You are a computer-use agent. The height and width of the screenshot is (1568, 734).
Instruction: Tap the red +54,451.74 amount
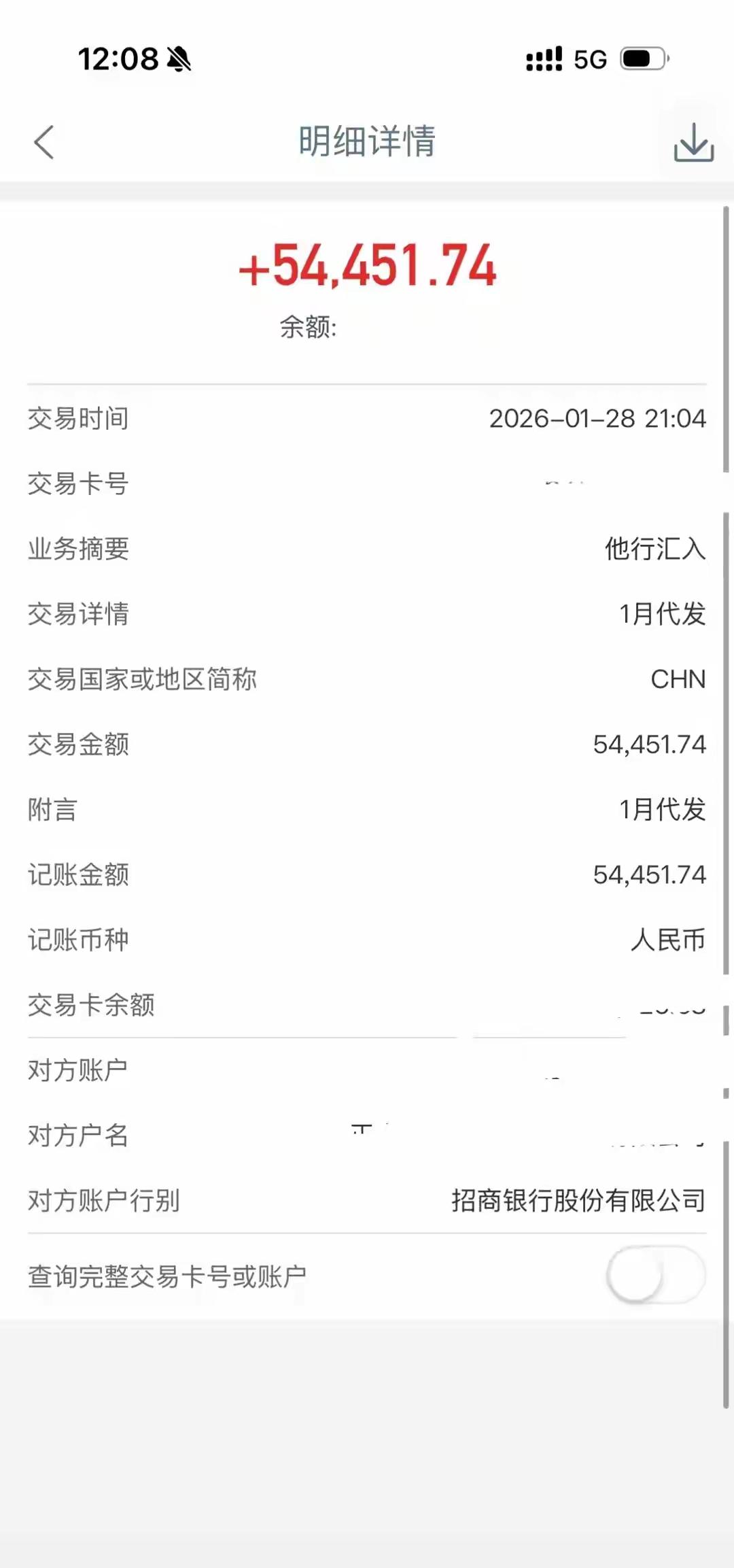tap(367, 268)
